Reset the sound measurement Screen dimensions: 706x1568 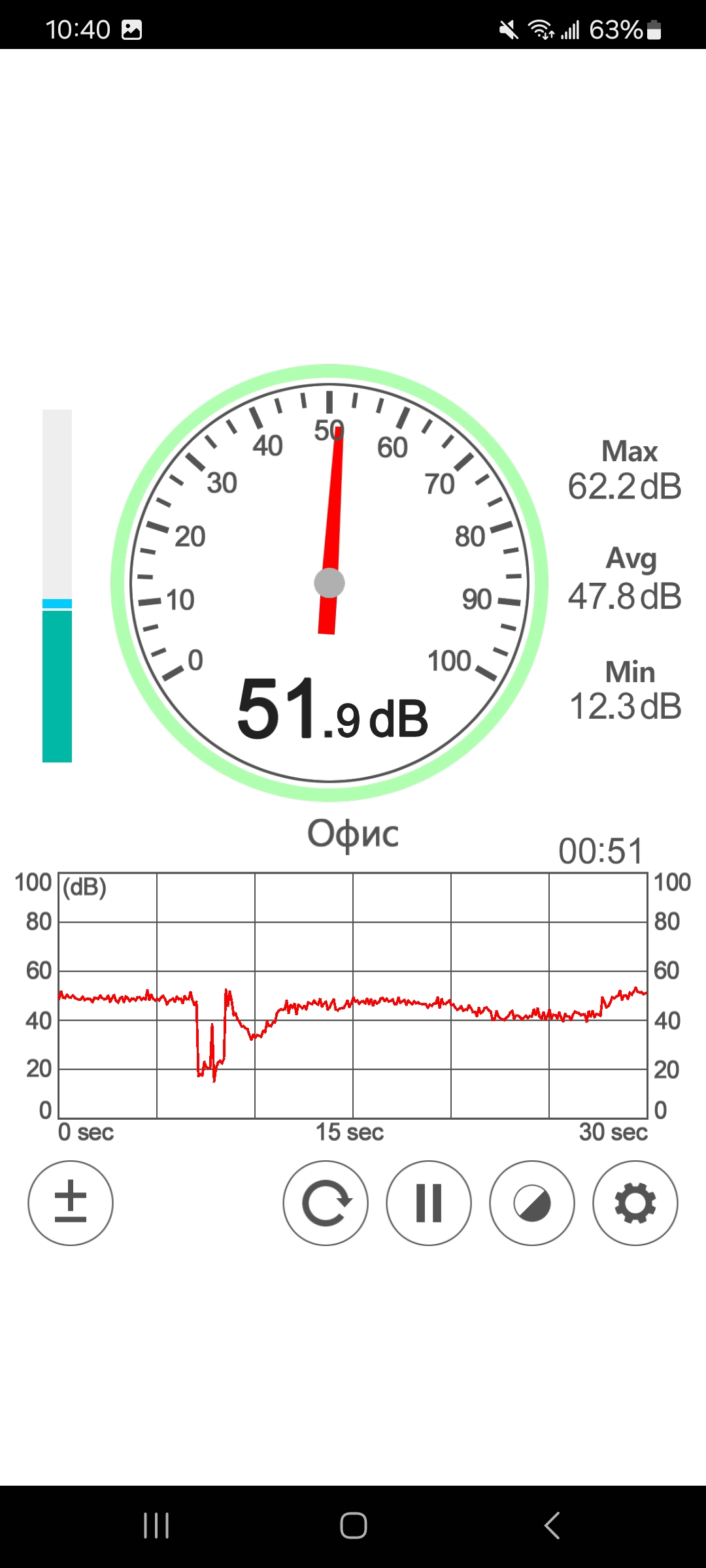point(326,1203)
